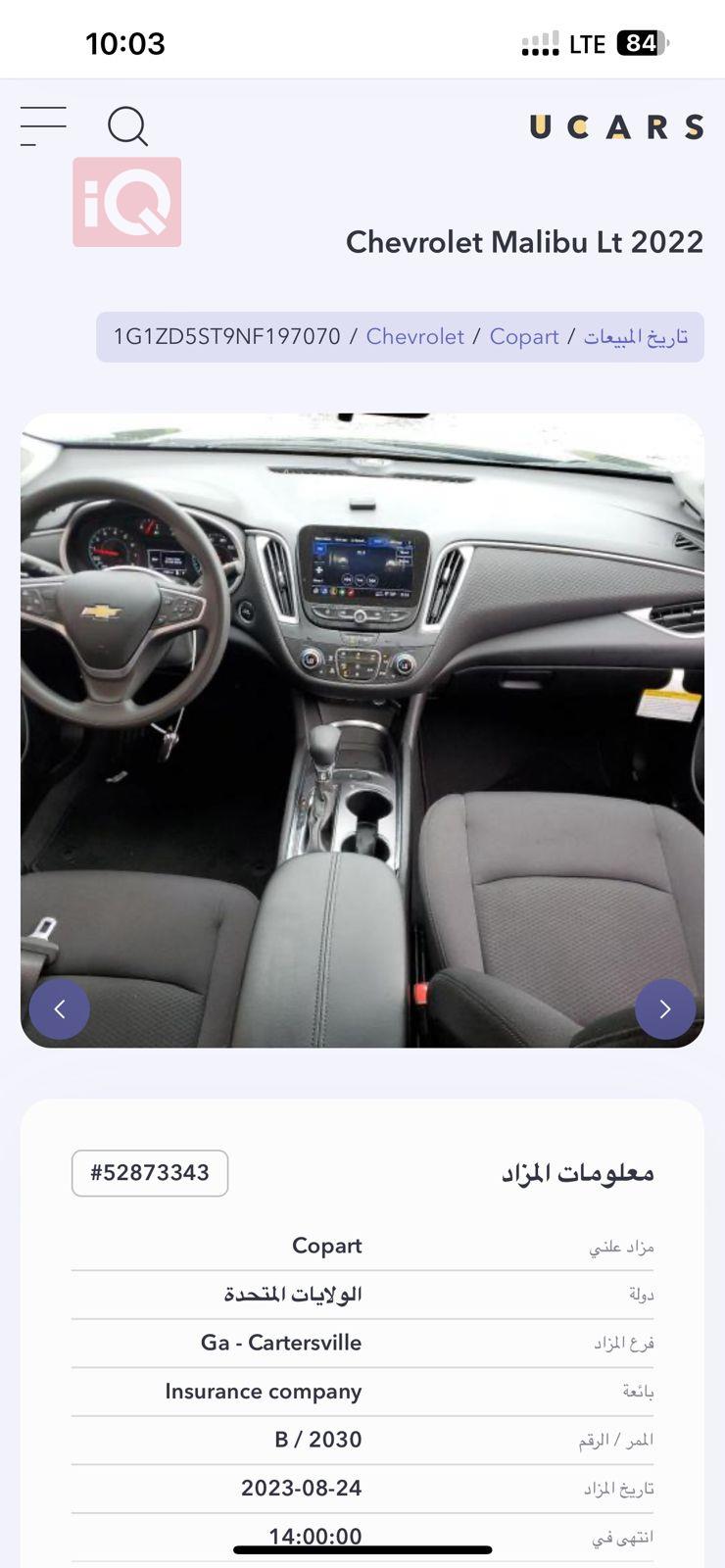Open the search icon
This screenshot has width=725, height=1568.
click(x=127, y=126)
